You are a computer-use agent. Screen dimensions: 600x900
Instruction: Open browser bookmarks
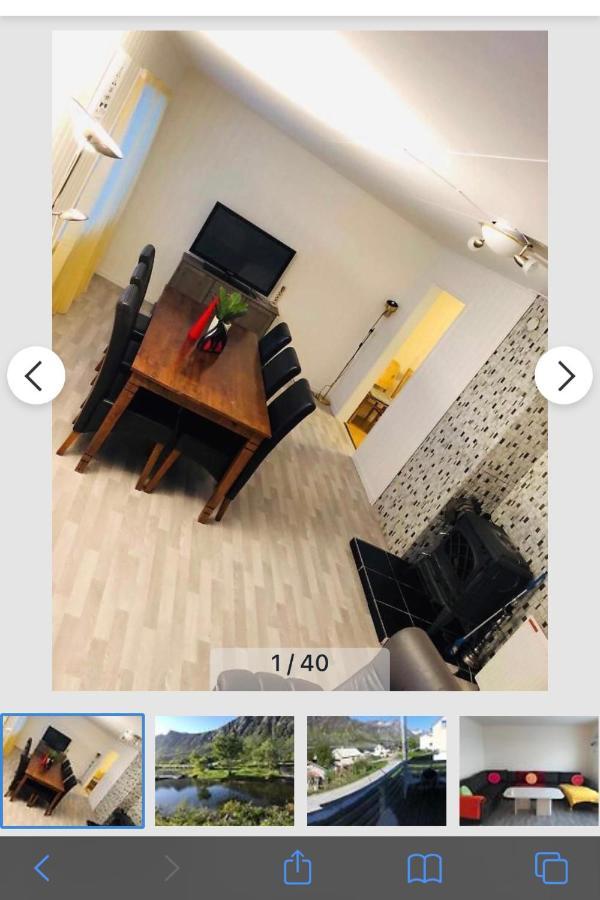coord(425,868)
